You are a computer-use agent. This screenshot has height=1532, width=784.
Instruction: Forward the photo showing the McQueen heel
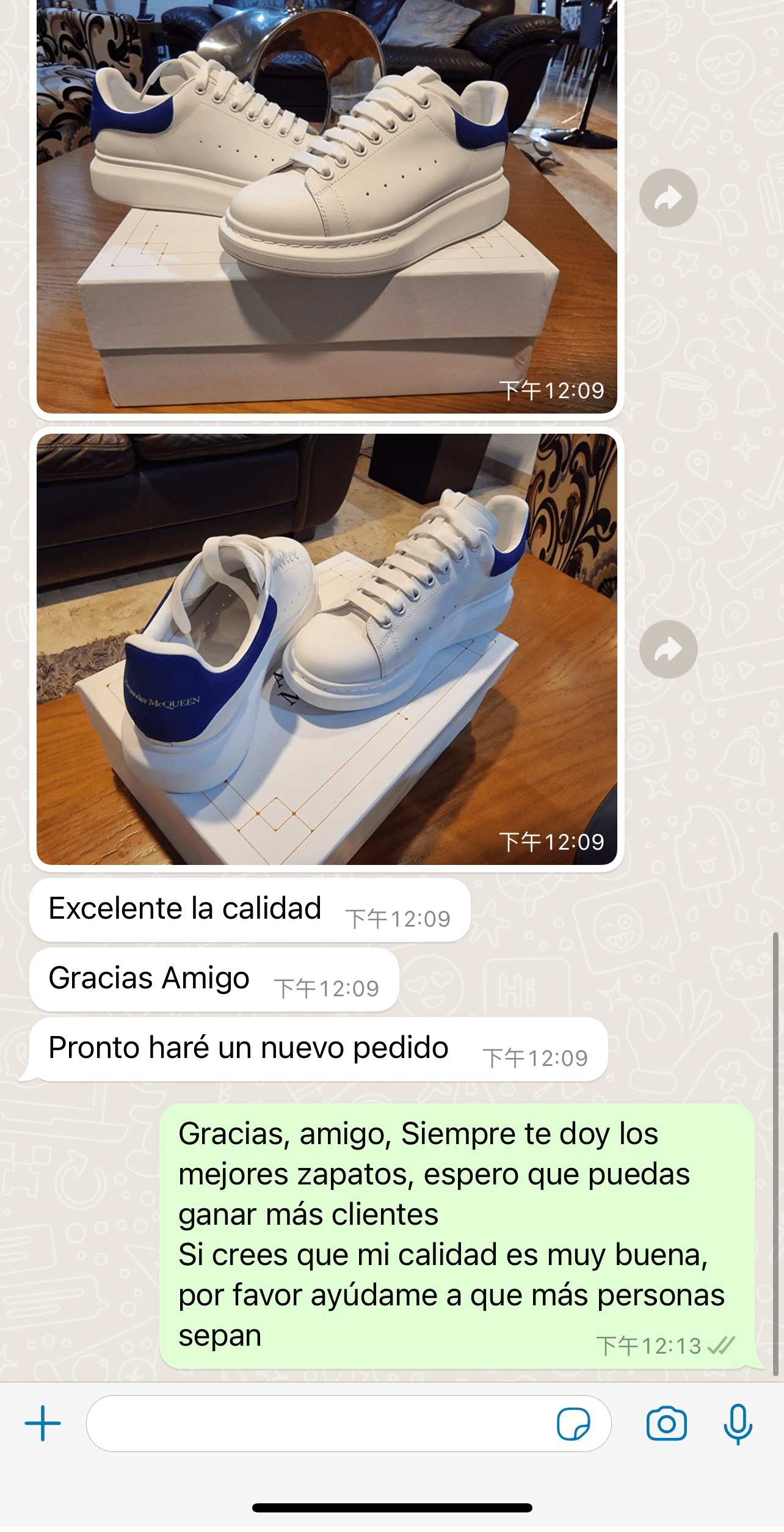(x=668, y=649)
